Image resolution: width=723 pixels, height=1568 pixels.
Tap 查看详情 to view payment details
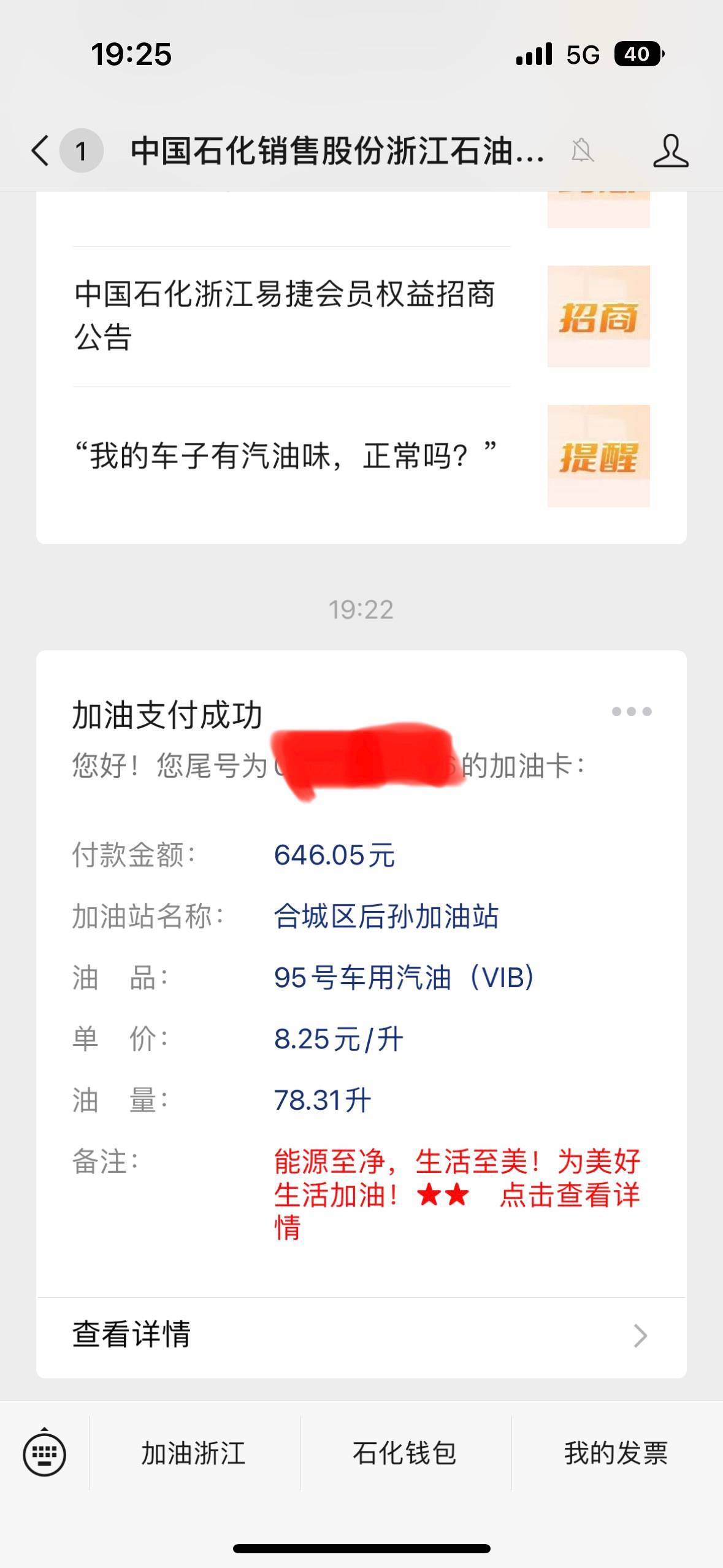[361, 1335]
